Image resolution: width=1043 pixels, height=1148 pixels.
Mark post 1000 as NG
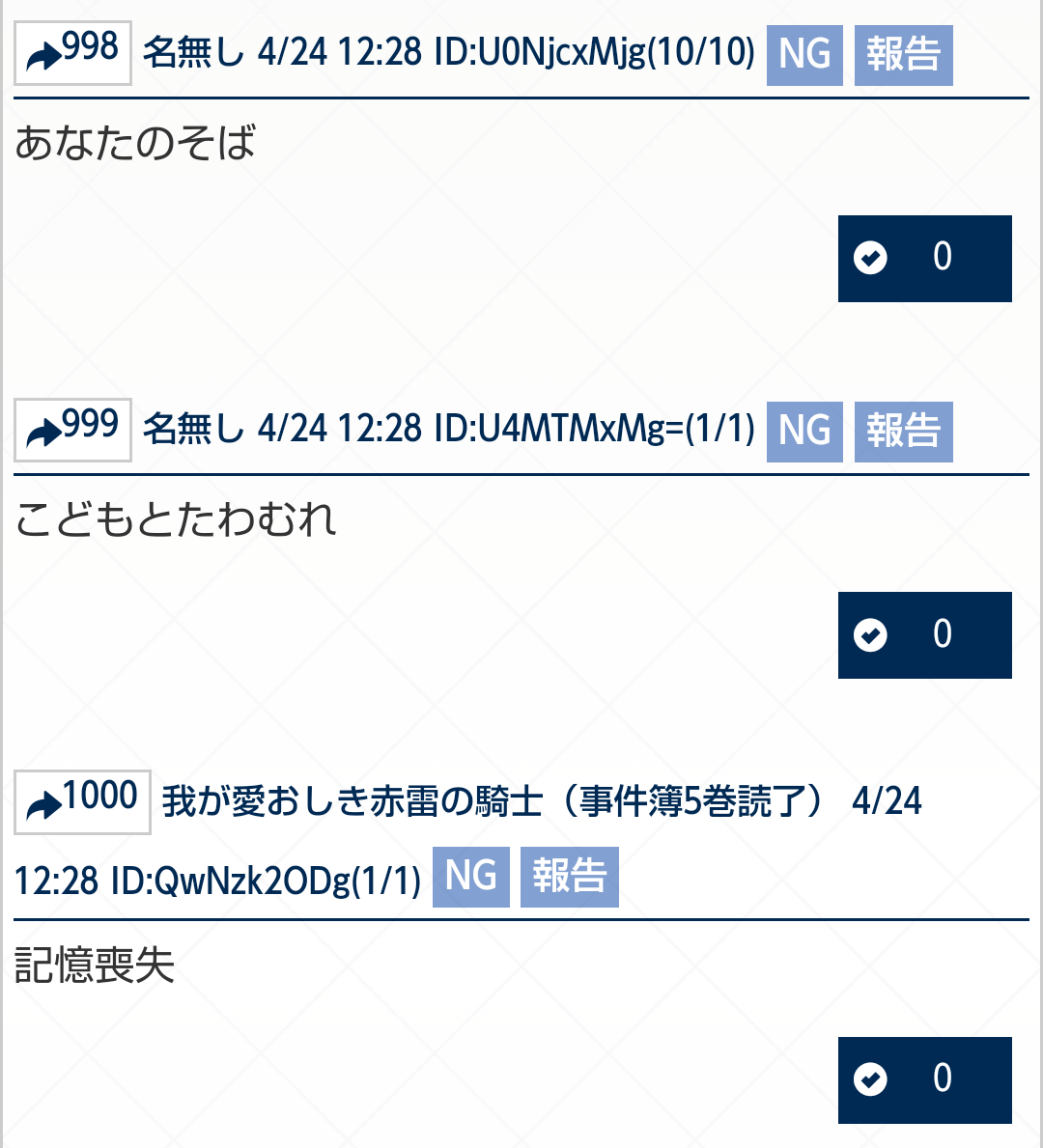[470, 877]
